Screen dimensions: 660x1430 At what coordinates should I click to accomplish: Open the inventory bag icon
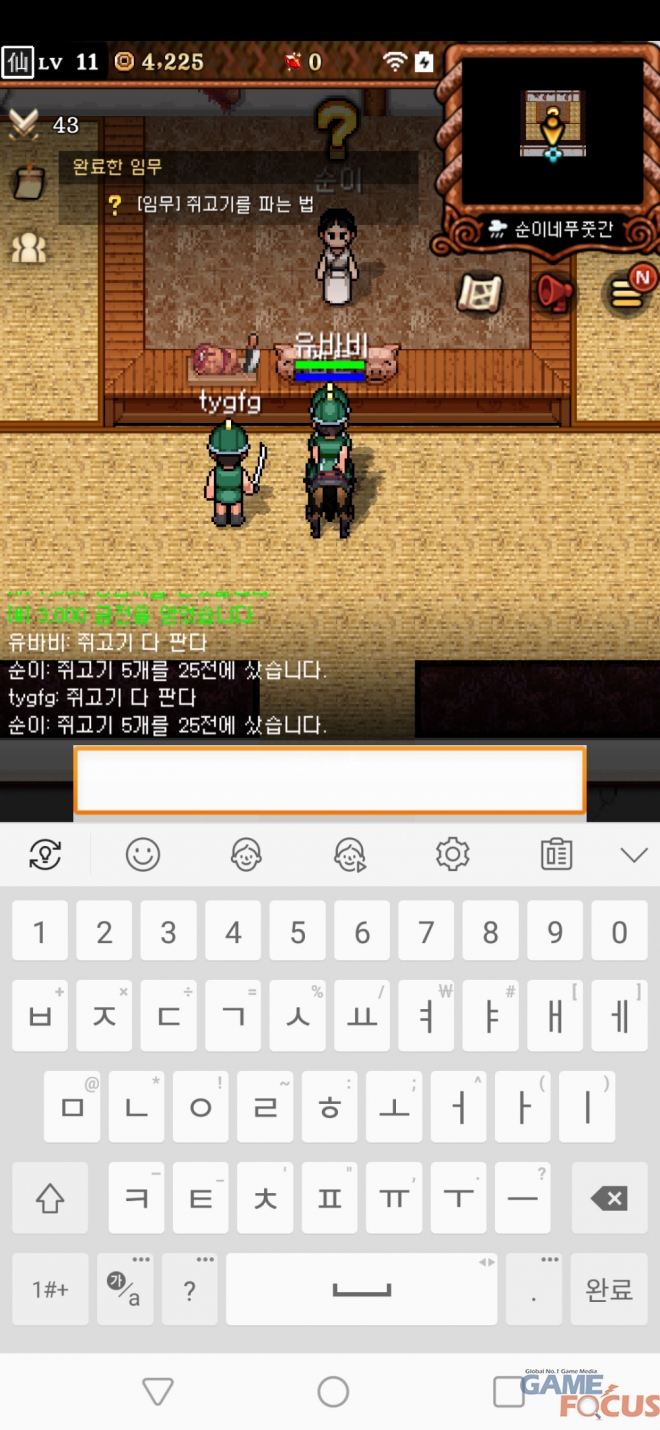click(28, 181)
